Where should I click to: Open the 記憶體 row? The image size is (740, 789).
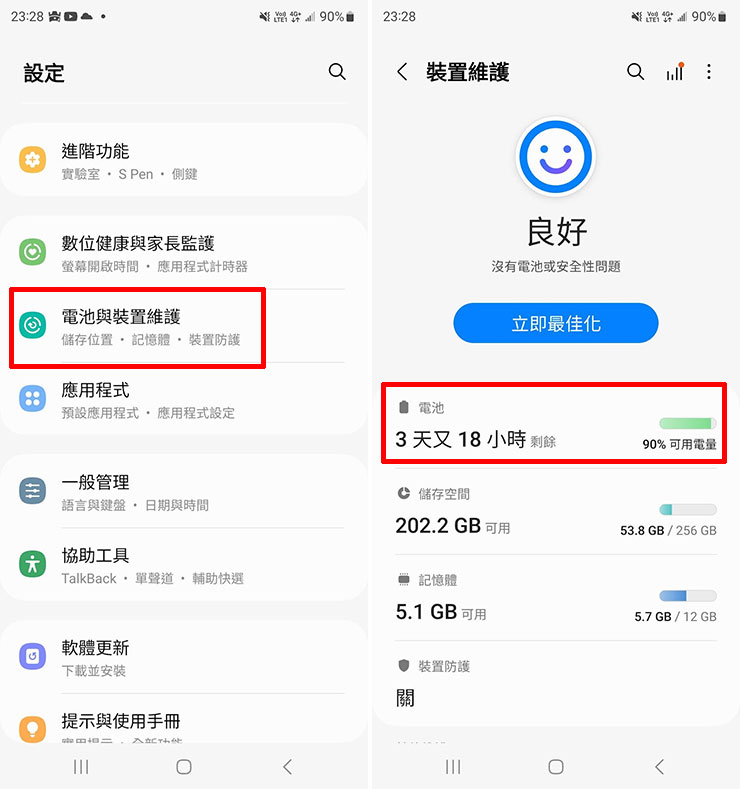click(x=555, y=597)
